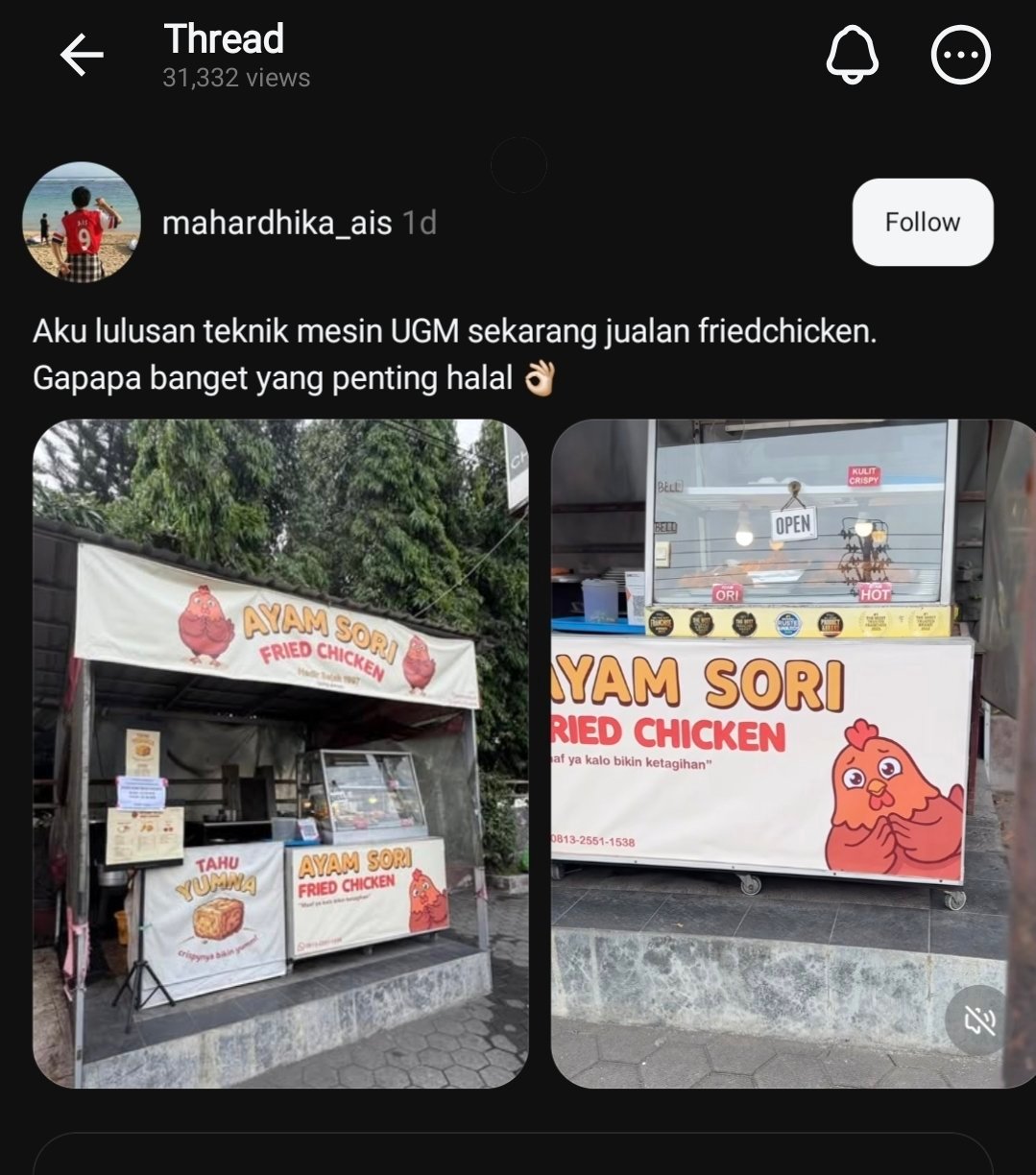Open mahardhika_ais profile picture
The width and height of the screenshot is (1036, 1175).
coord(82,222)
